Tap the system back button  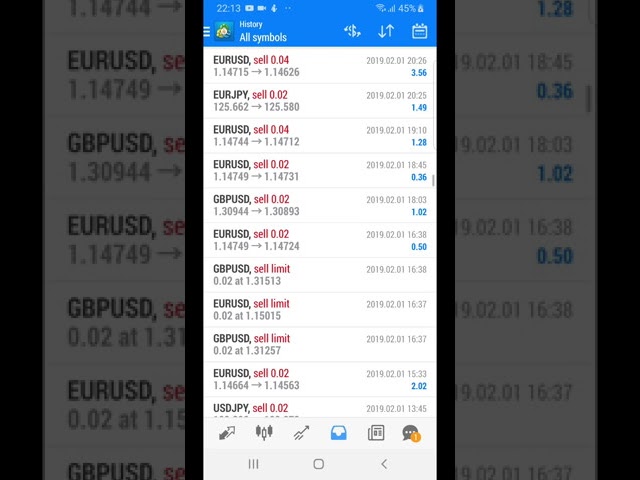click(x=384, y=464)
